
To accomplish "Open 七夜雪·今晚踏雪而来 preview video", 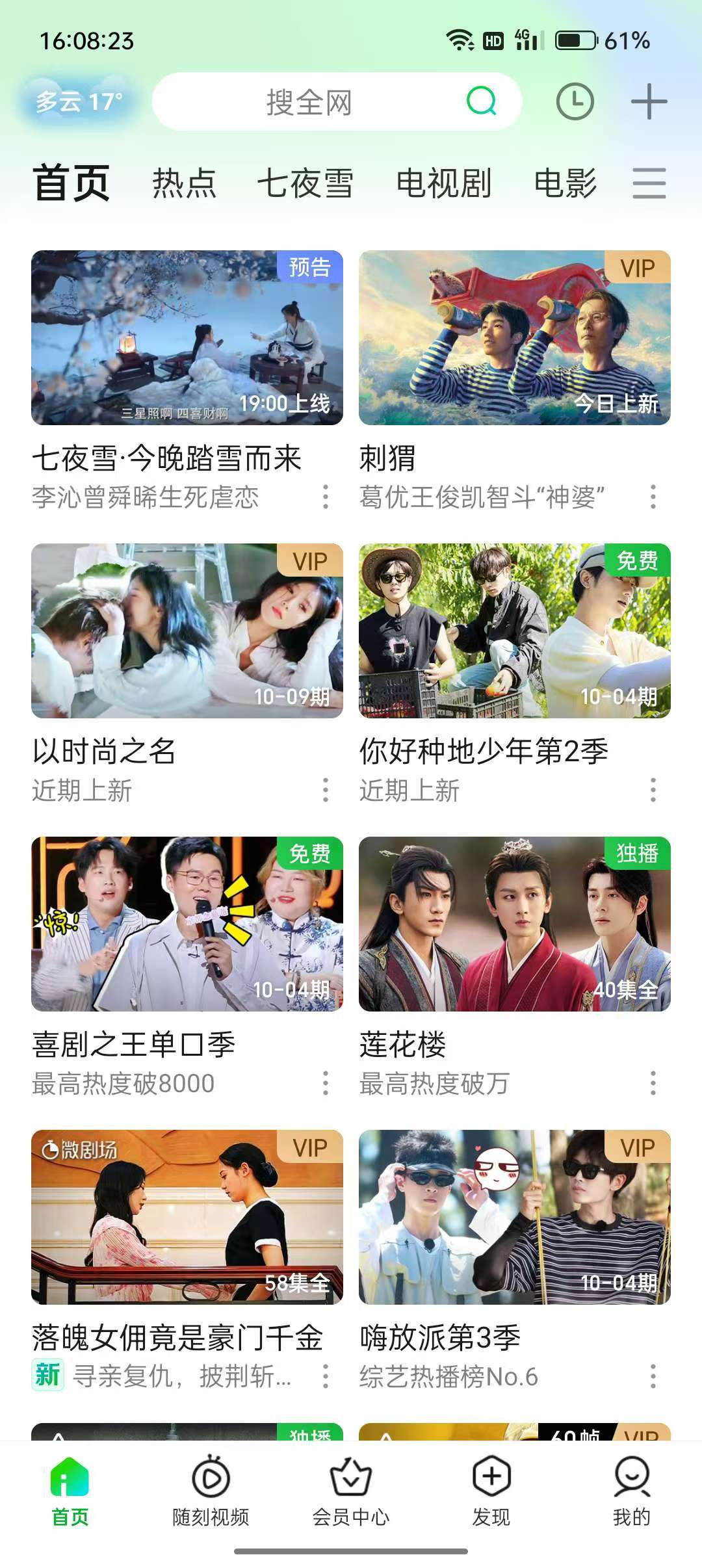I will (x=187, y=338).
